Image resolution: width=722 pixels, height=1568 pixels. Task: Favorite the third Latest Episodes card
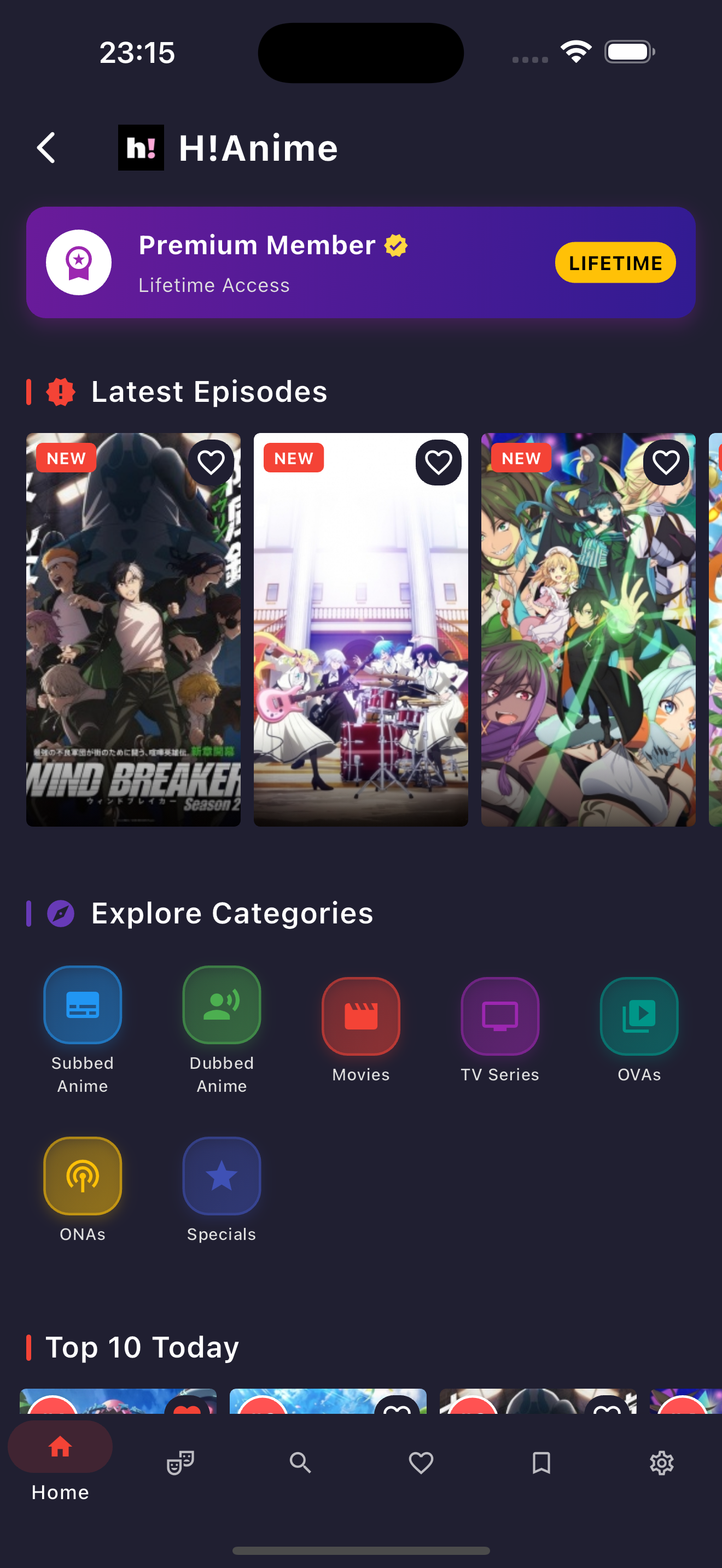[x=665, y=462]
